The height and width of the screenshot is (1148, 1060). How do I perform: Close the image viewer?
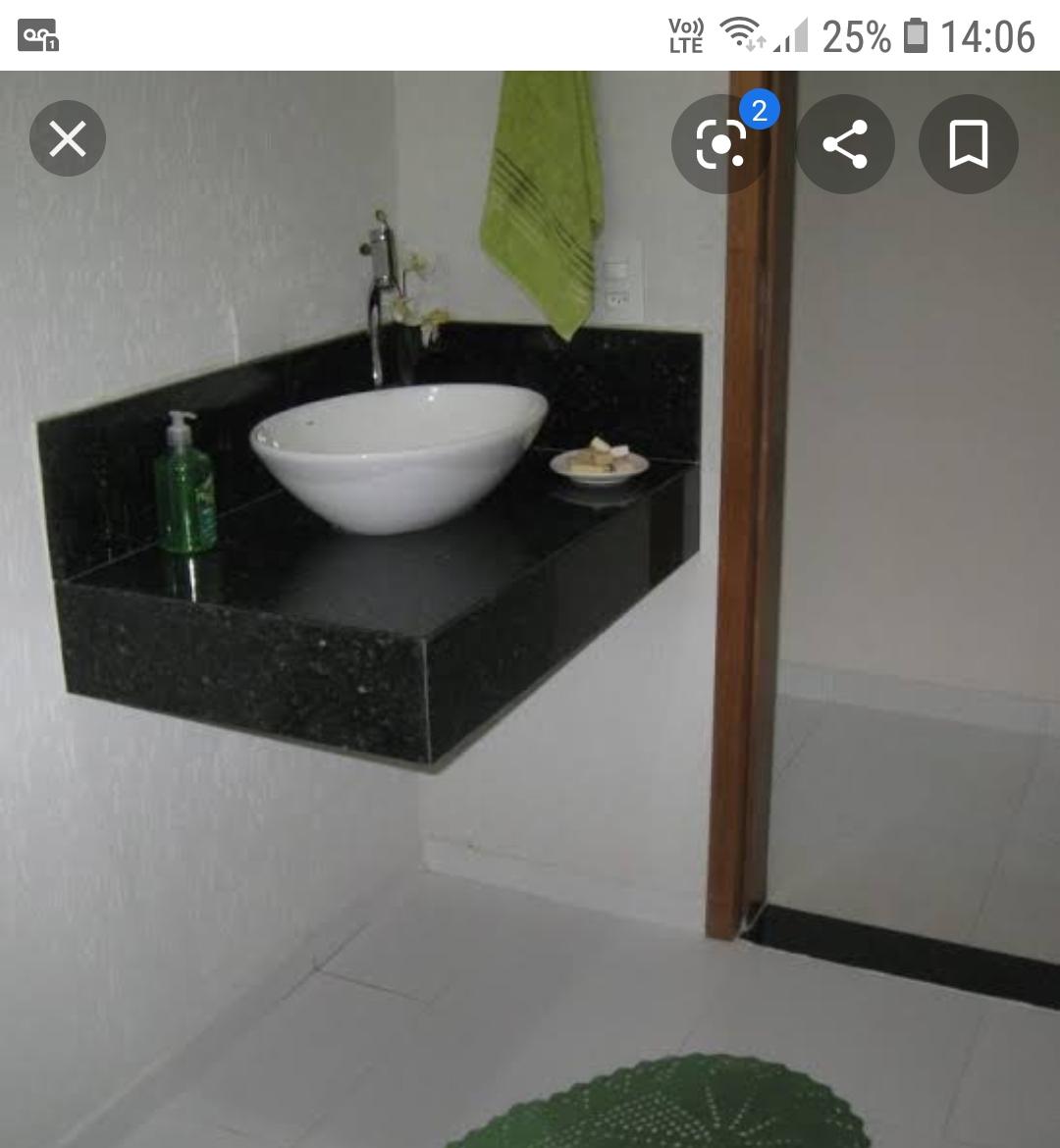tap(67, 139)
